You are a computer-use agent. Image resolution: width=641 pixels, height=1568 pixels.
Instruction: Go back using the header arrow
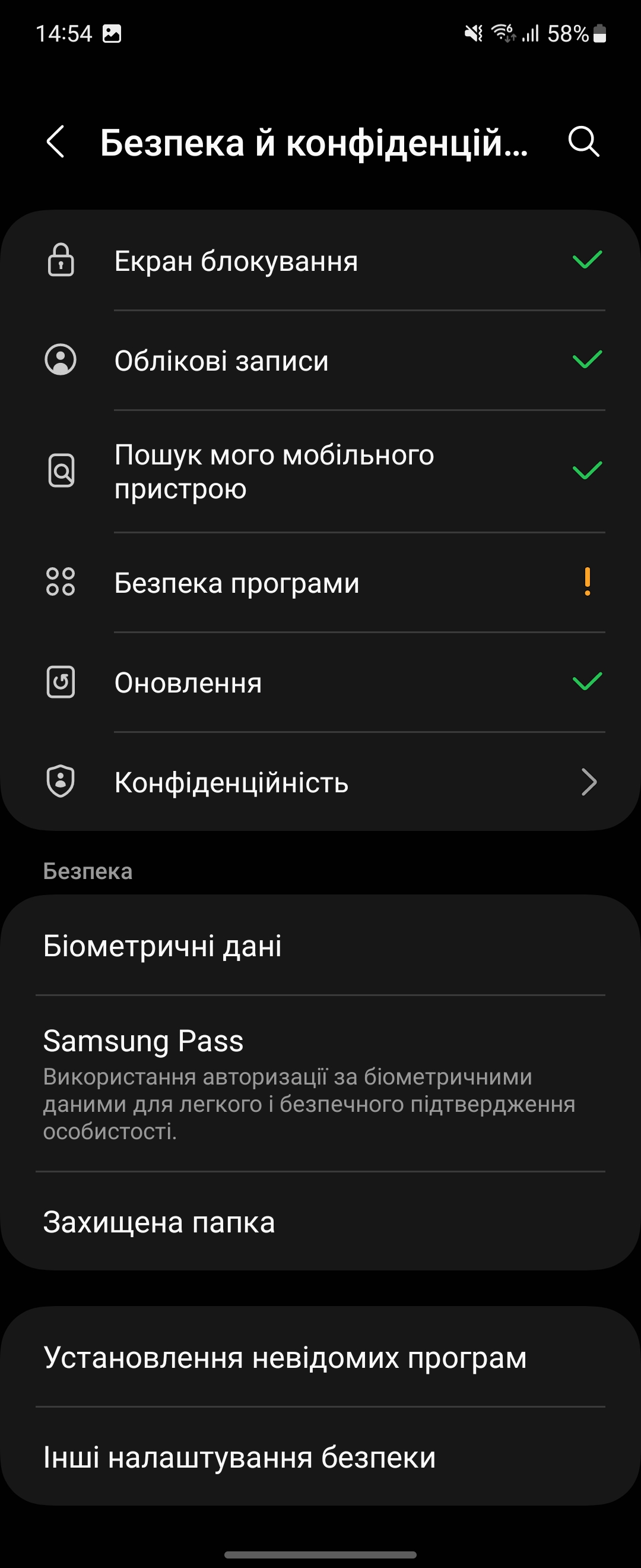point(55,143)
